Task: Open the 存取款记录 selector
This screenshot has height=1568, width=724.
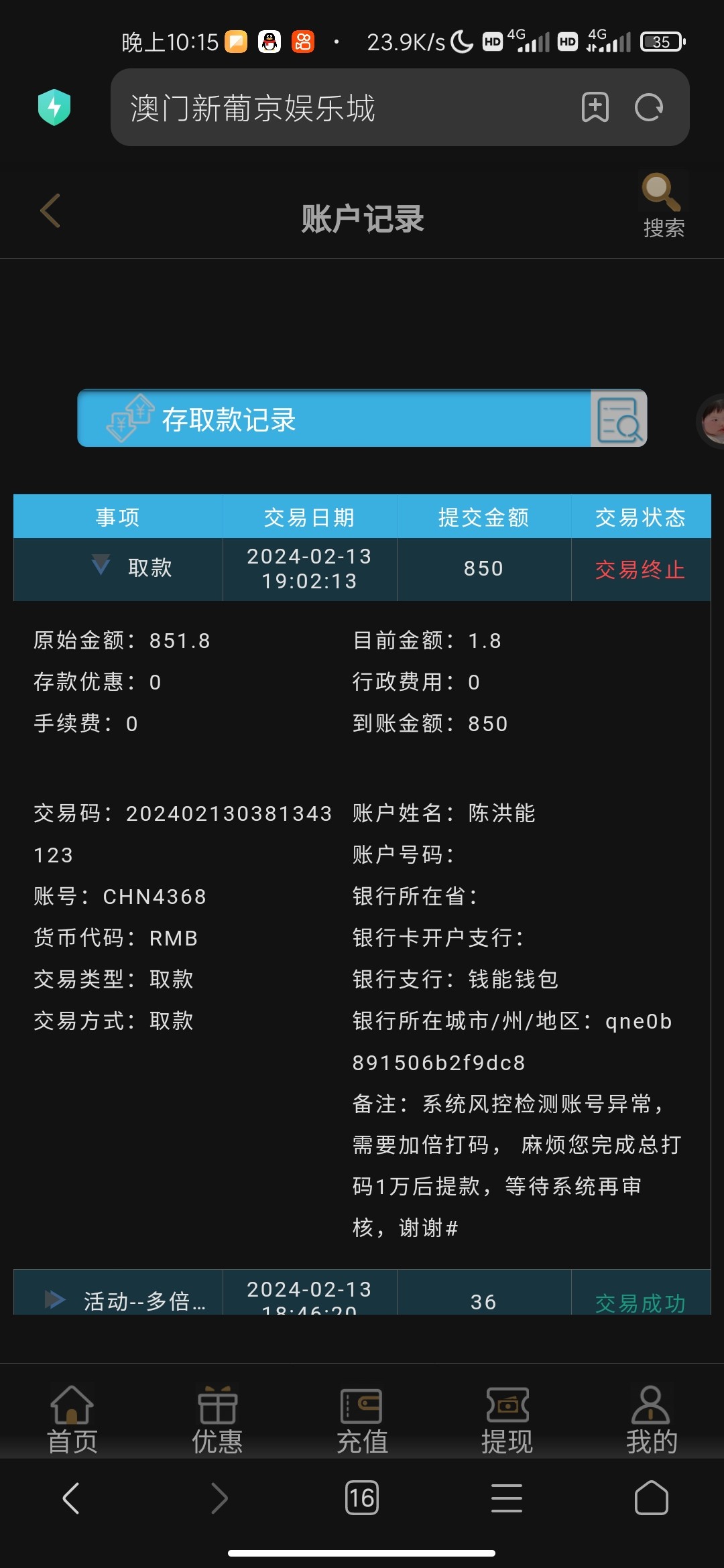Action: coord(362,419)
